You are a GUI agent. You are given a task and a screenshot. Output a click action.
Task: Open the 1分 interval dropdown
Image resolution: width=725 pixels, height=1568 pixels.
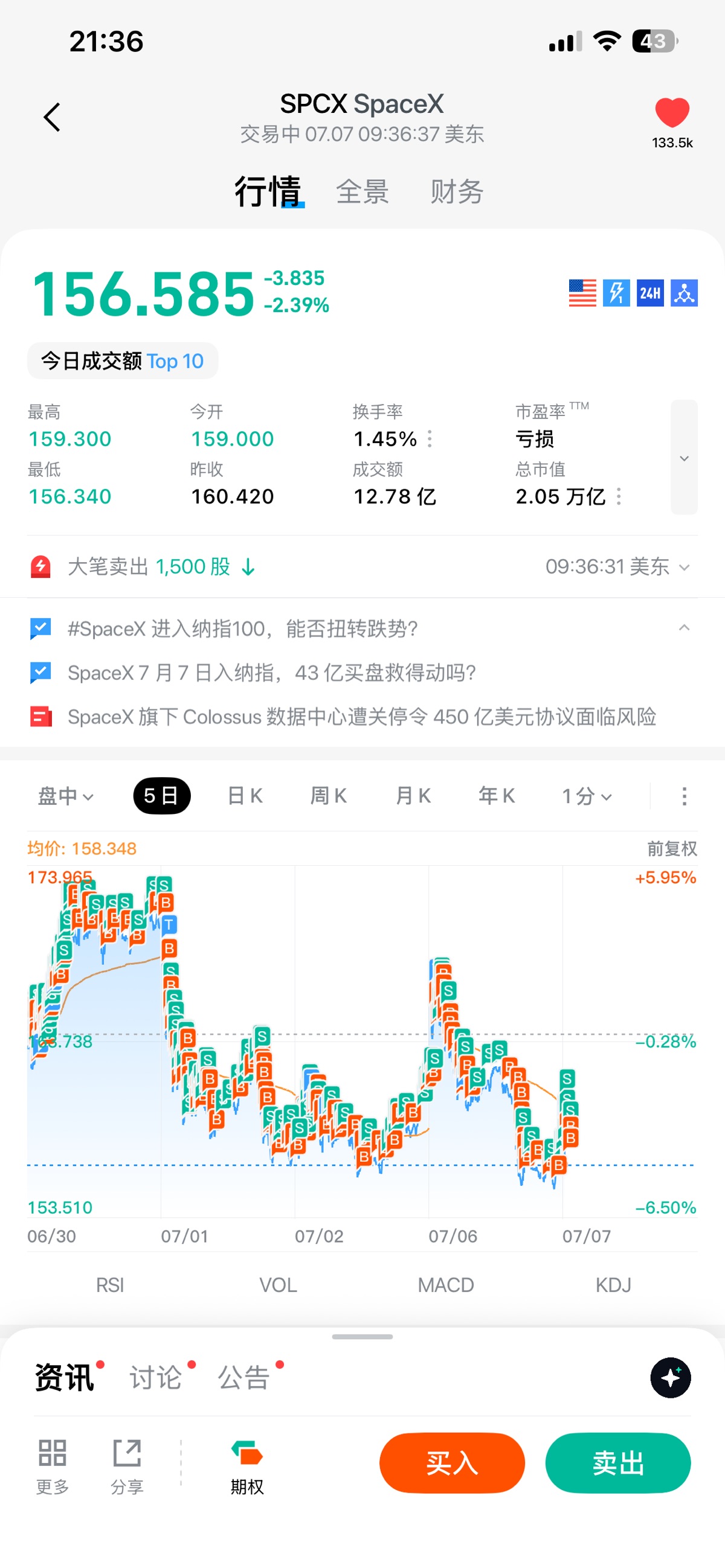coord(587,796)
